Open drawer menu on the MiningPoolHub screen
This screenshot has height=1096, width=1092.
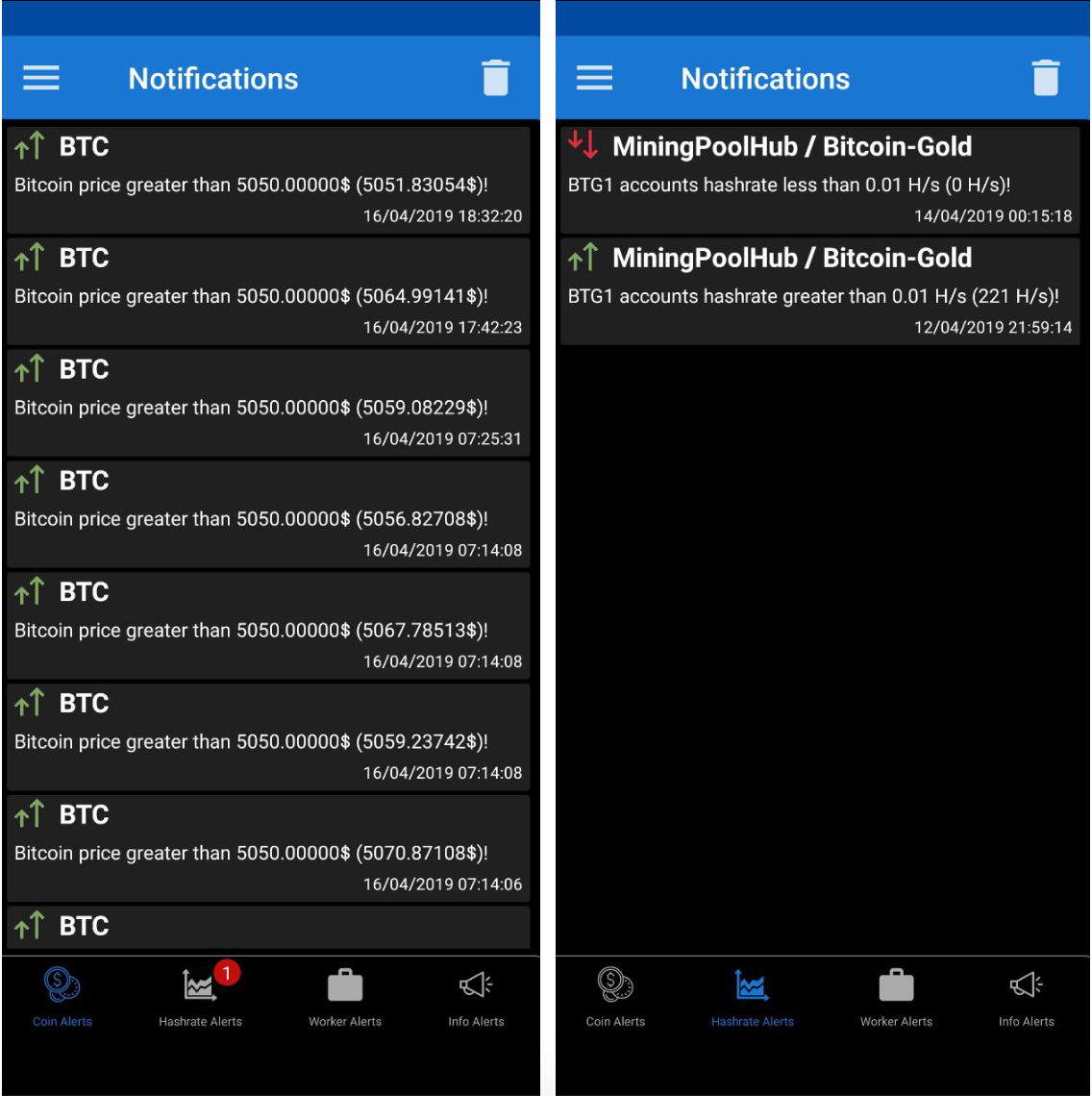click(594, 78)
